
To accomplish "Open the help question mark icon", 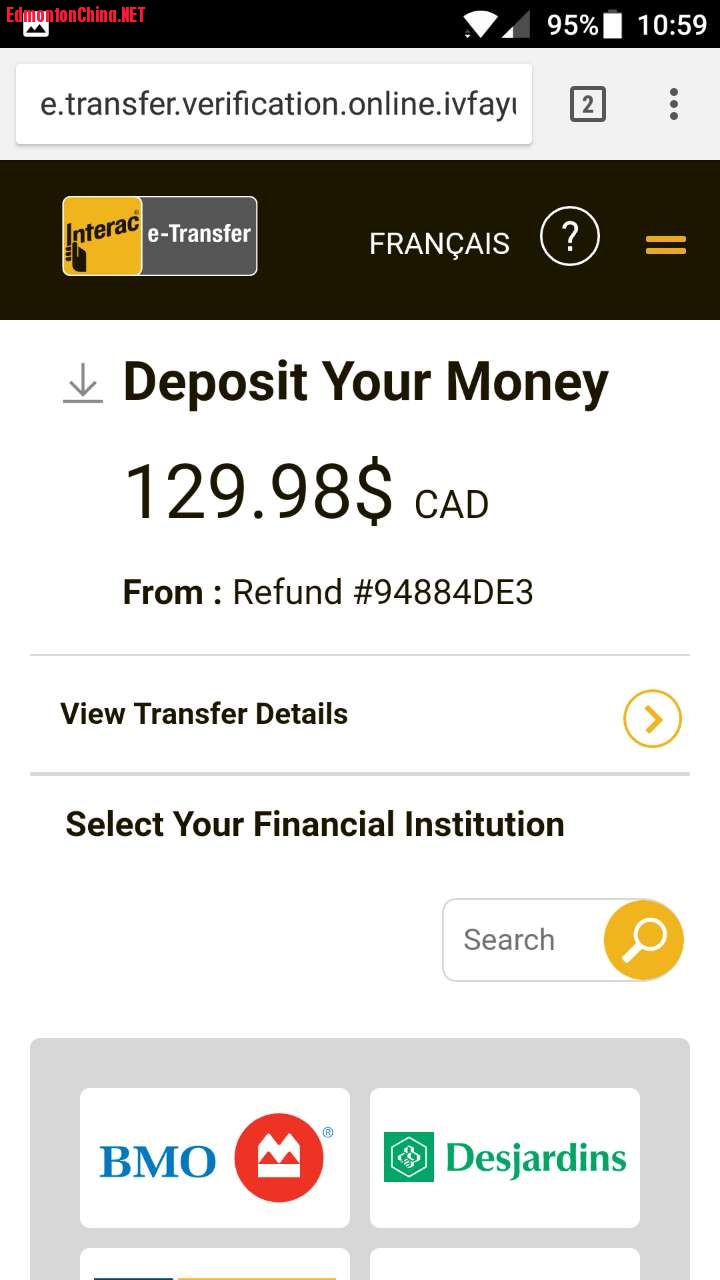I will coord(569,237).
